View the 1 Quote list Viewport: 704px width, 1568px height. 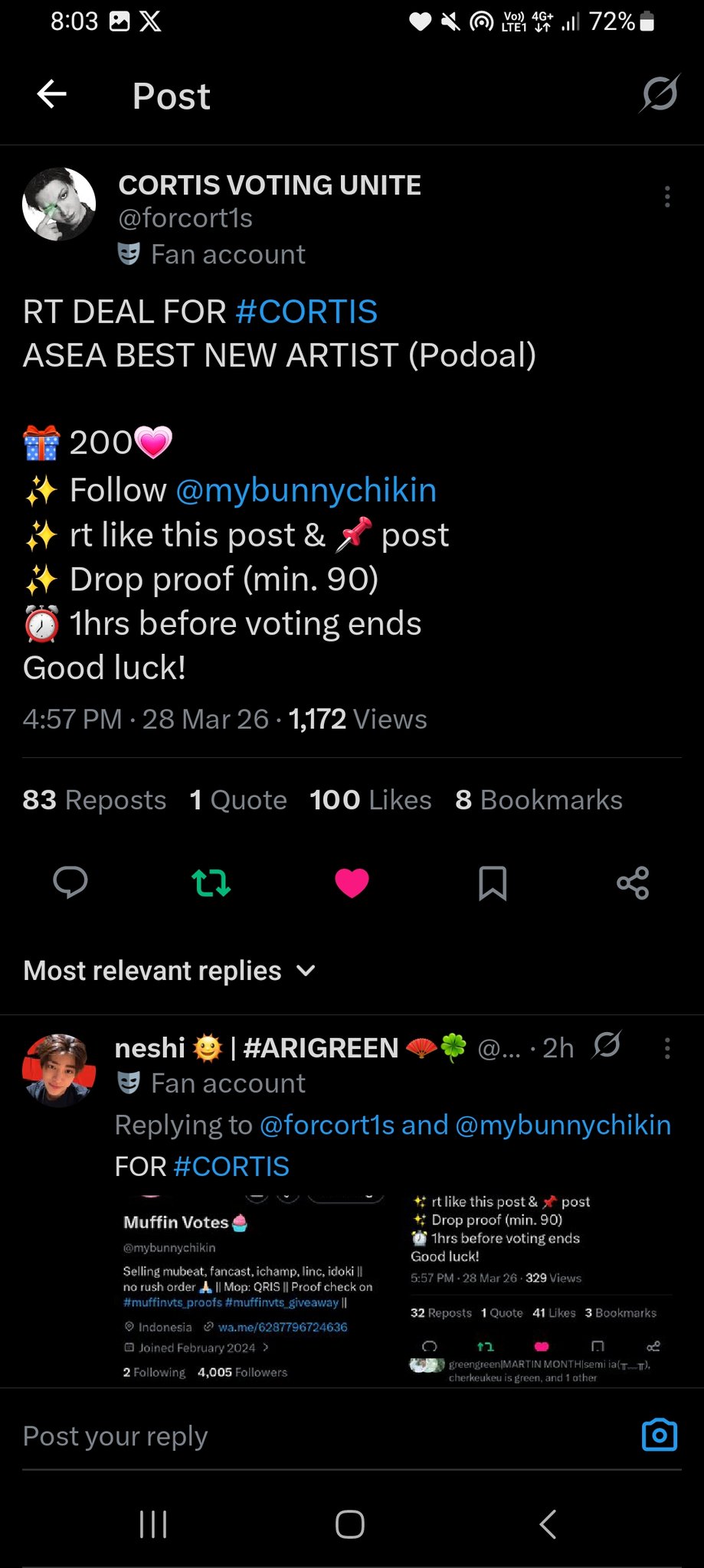[x=238, y=800]
